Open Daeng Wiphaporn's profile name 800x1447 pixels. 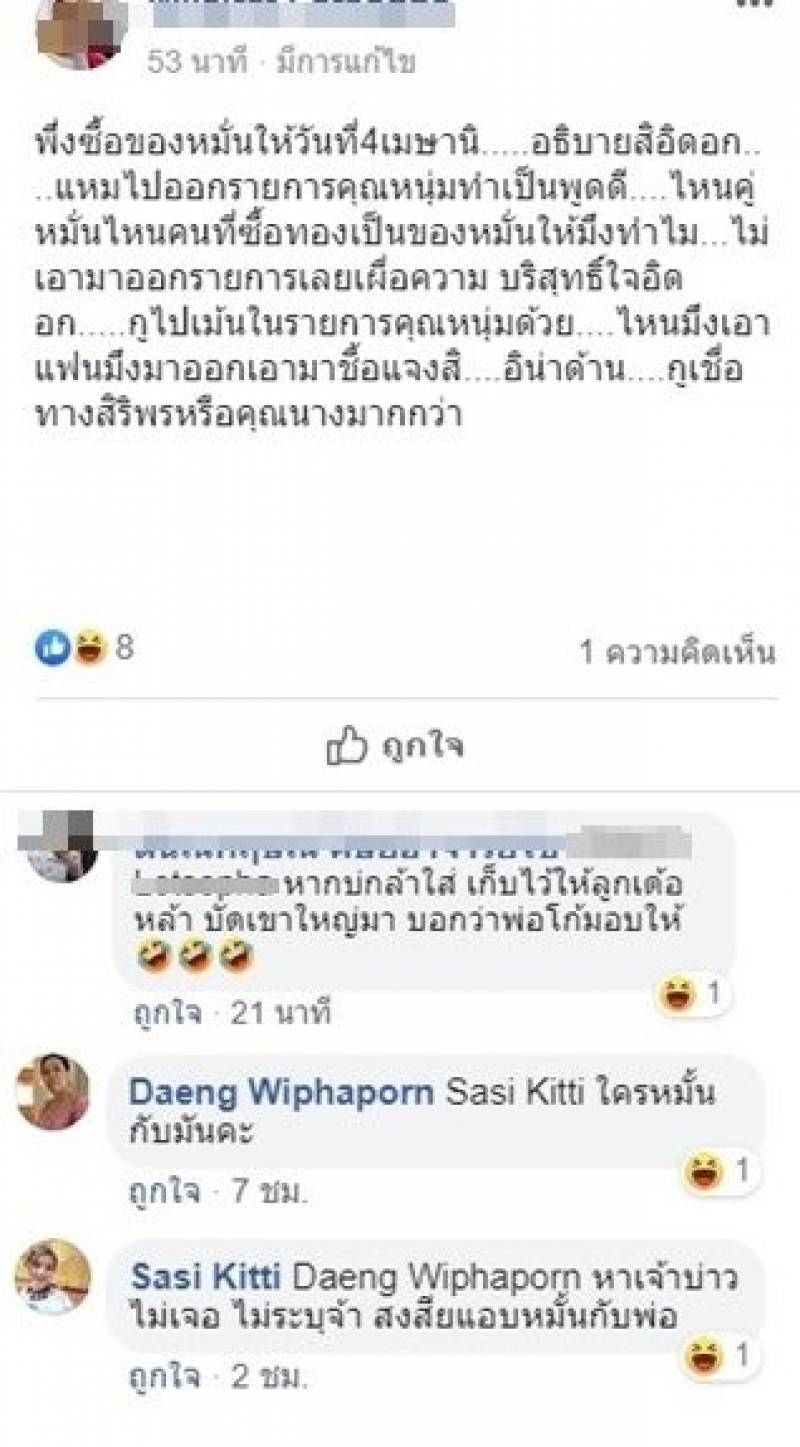pos(282,1092)
